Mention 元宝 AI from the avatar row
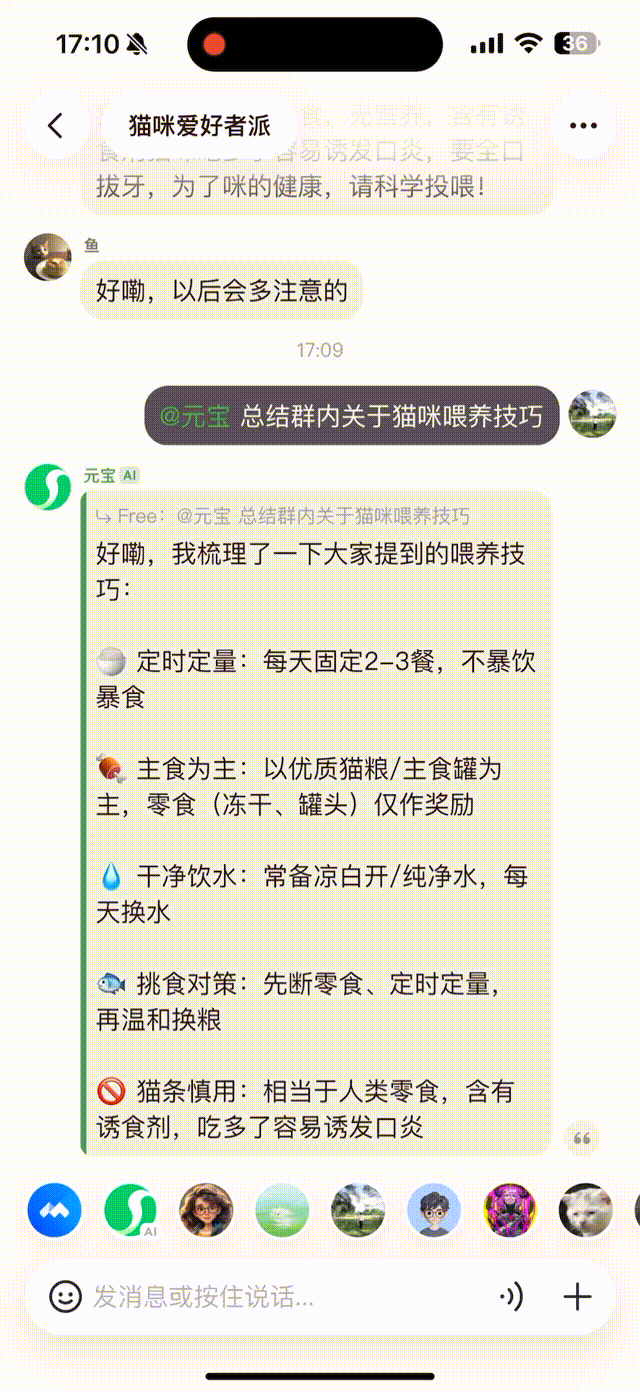The height and width of the screenshot is (1392, 640). coord(130,1211)
